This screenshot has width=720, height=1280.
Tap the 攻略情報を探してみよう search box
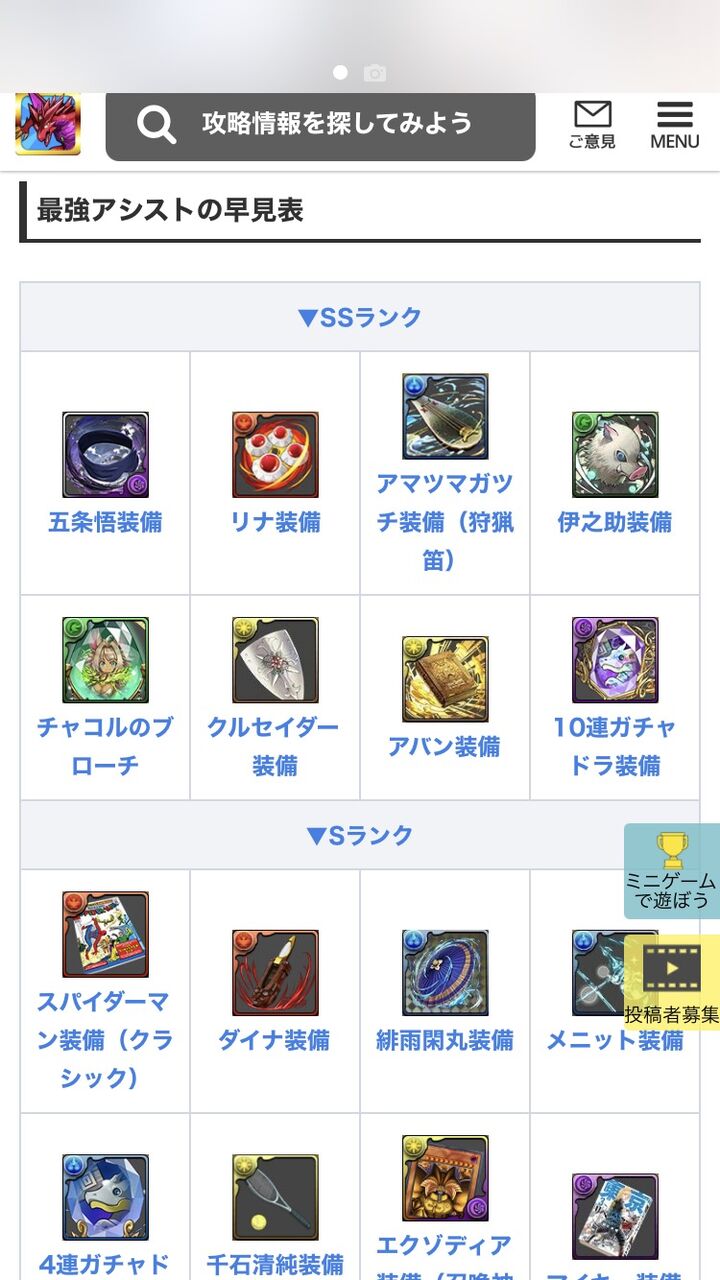tap(320, 124)
